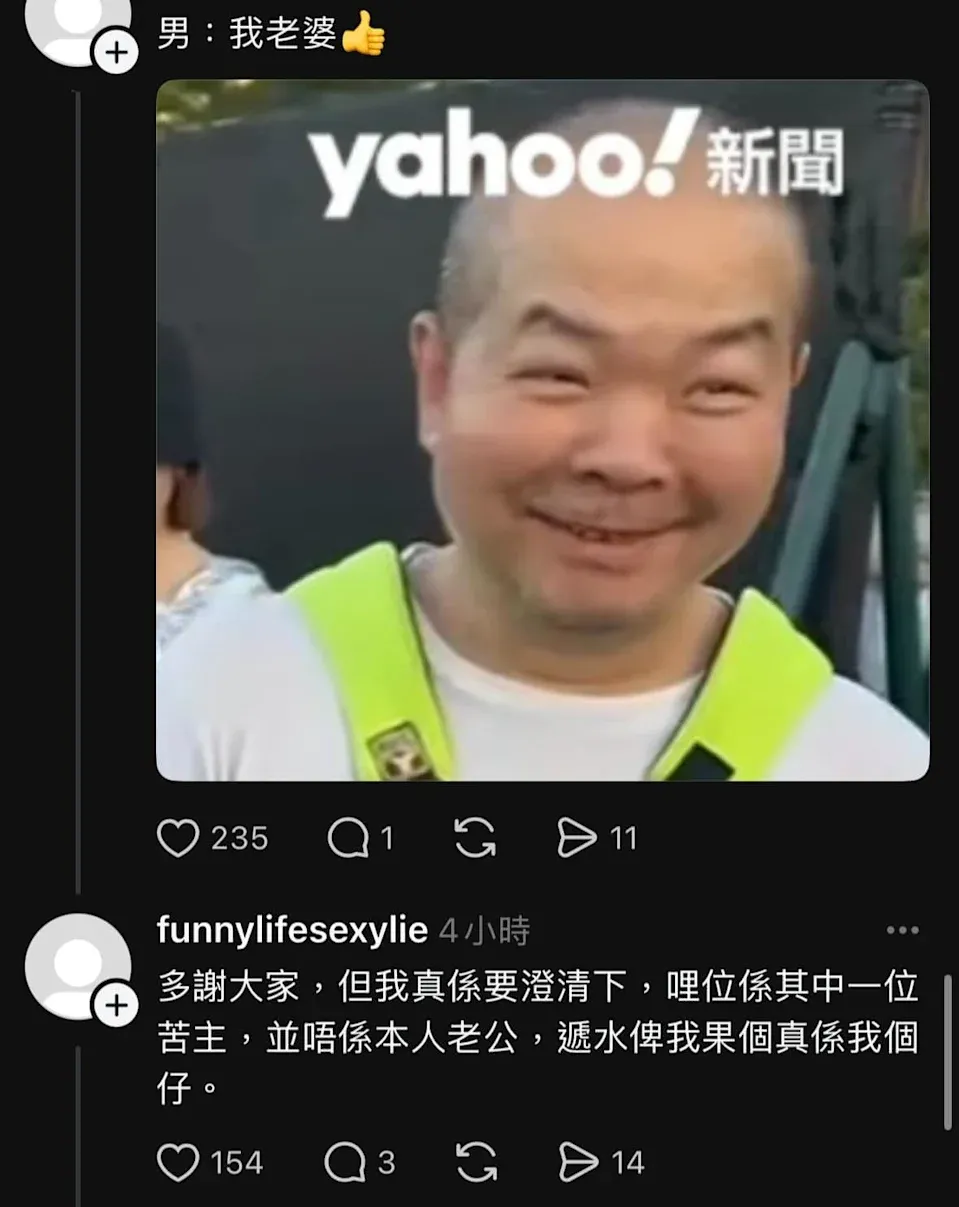Open replies to the Yahoo news photo post

pyautogui.click(x=348, y=838)
